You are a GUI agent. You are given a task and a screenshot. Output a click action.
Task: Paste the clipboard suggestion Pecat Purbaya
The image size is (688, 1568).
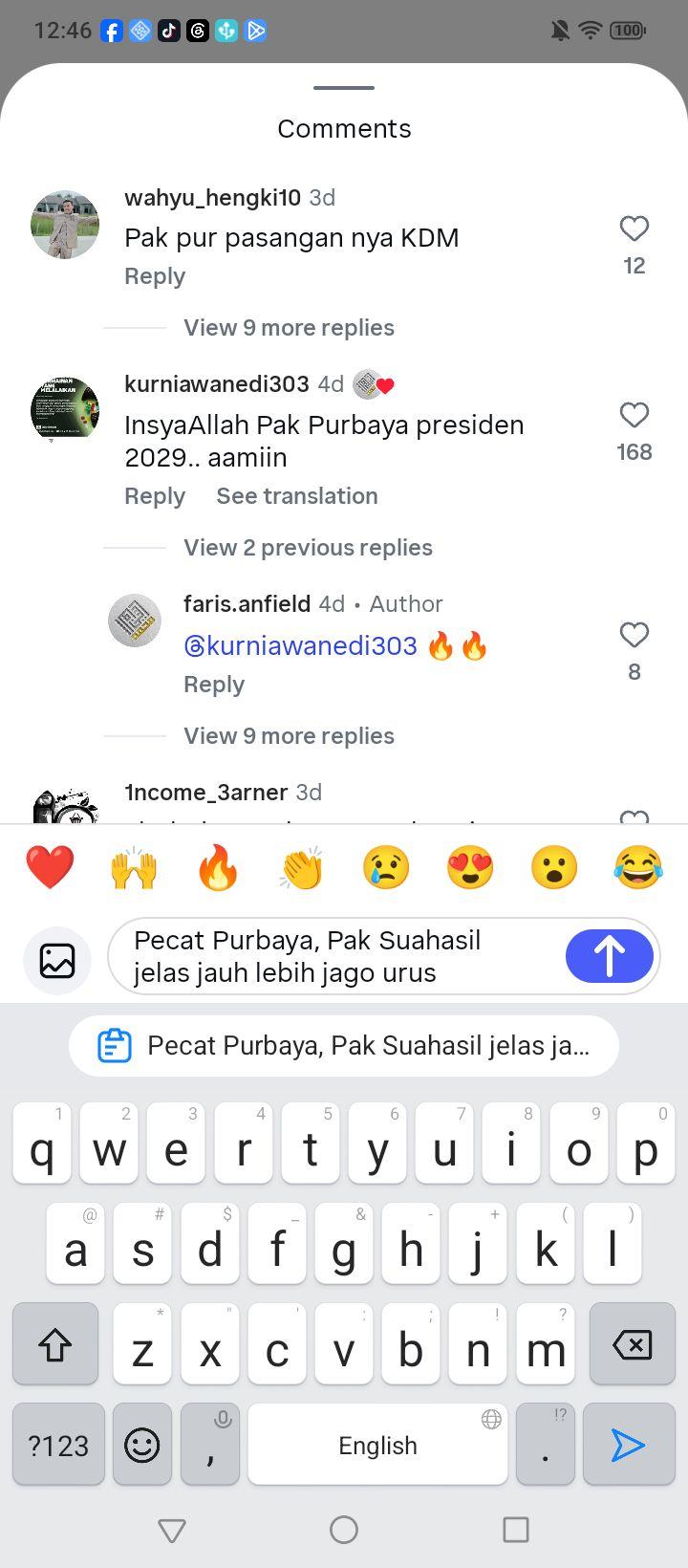[x=344, y=1046]
